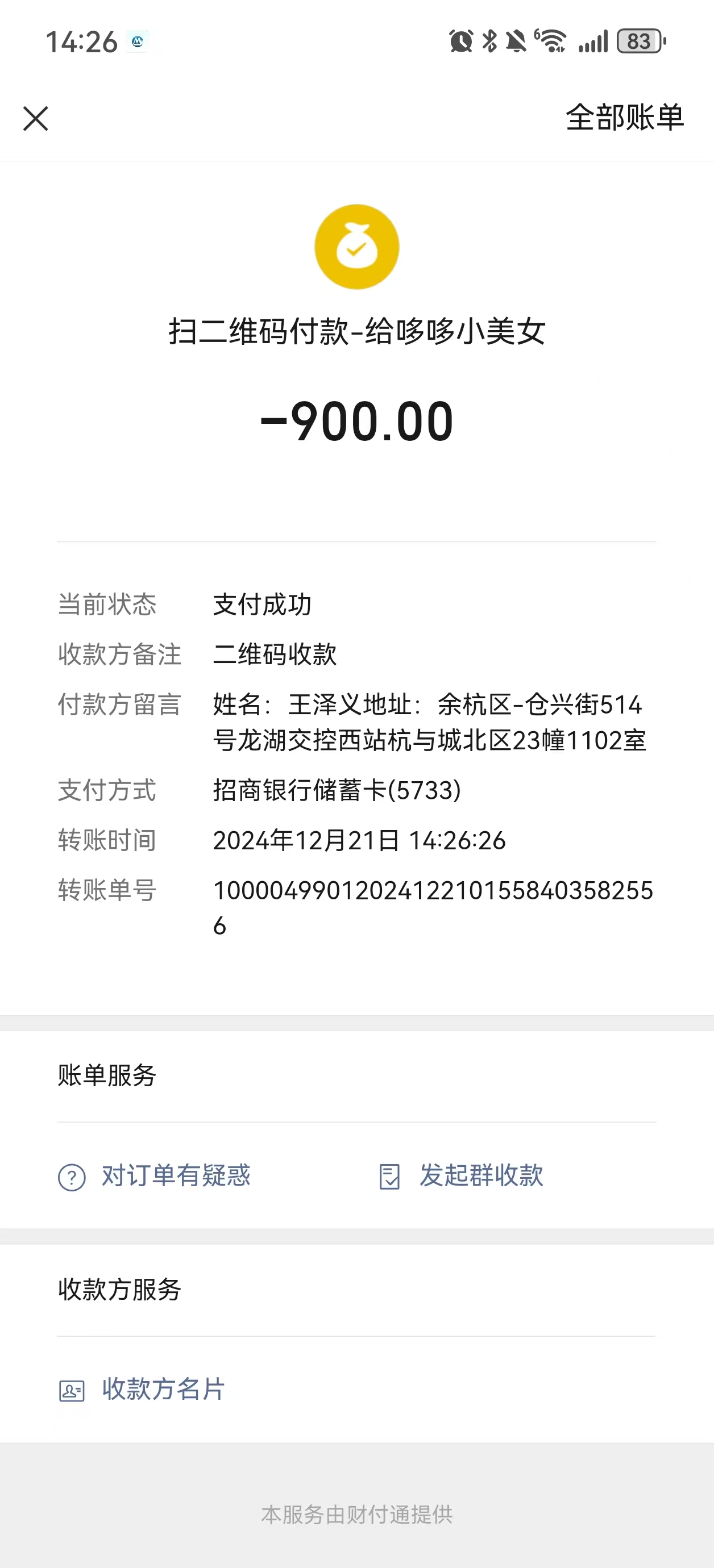
Task: Close the payment detail page
Action: point(36,118)
